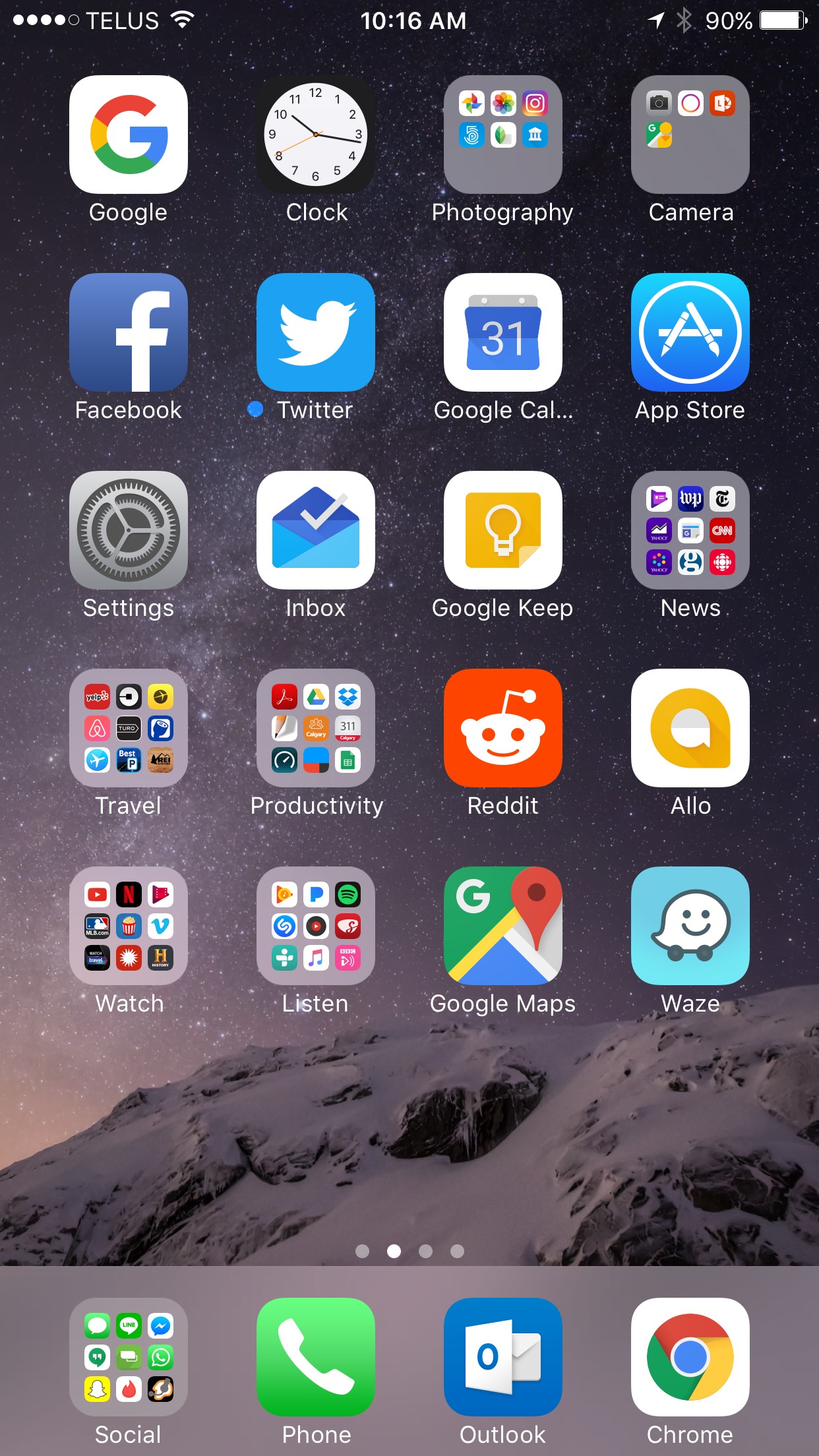This screenshot has height=1456, width=819.
Task: Open the Camera folder
Action: tap(690, 135)
